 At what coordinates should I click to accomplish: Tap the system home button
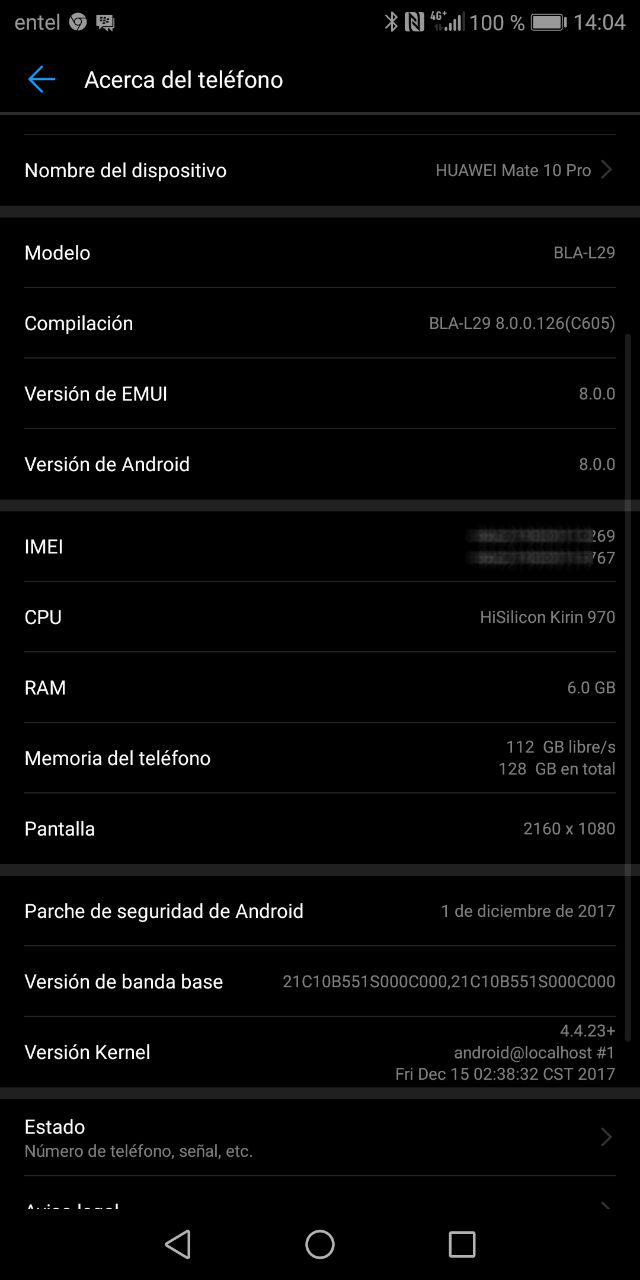pos(320,1244)
